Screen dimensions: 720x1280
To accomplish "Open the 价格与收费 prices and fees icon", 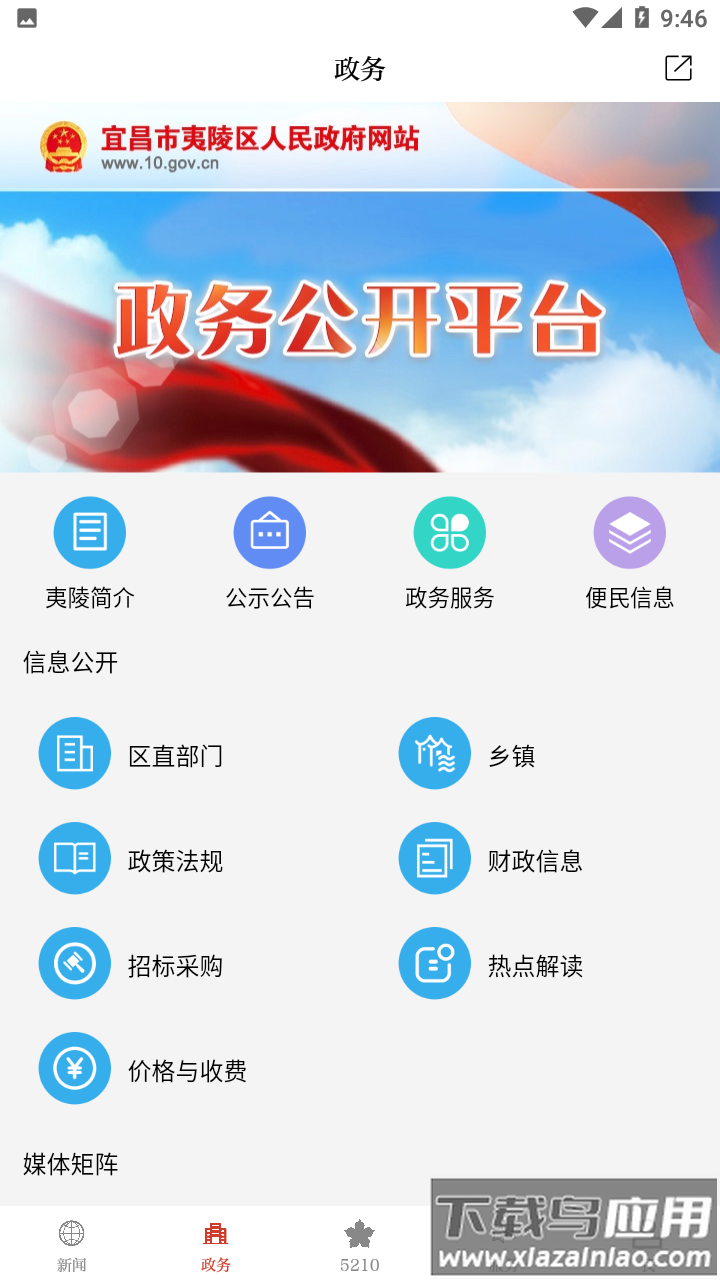I will pos(74,1068).
